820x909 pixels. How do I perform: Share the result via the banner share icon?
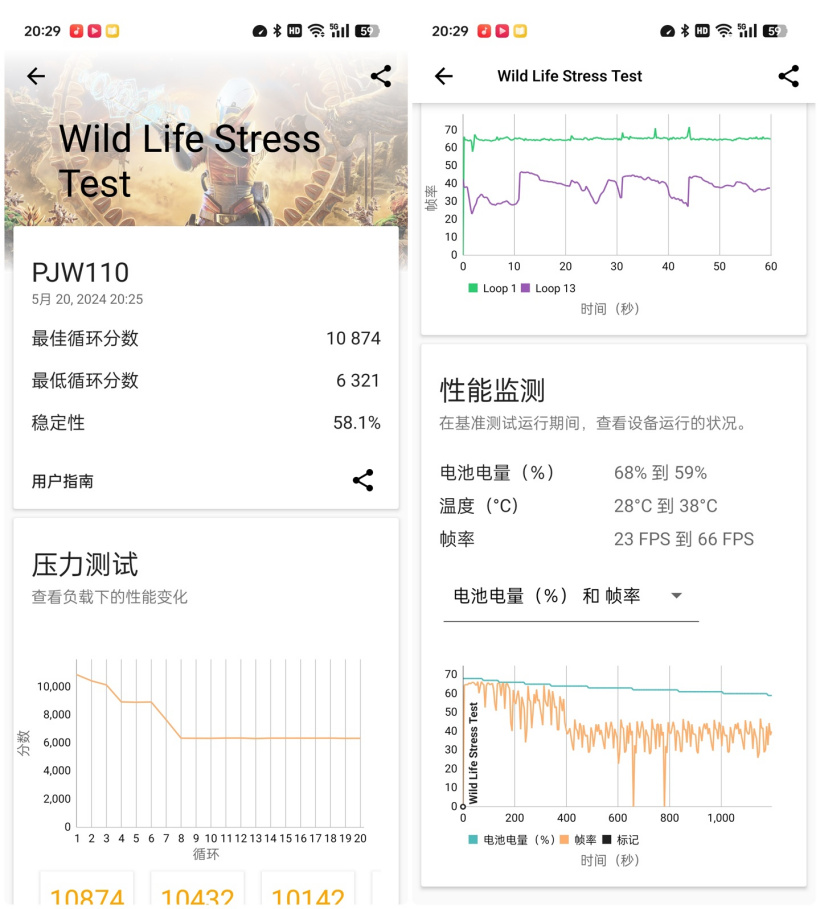381,76
